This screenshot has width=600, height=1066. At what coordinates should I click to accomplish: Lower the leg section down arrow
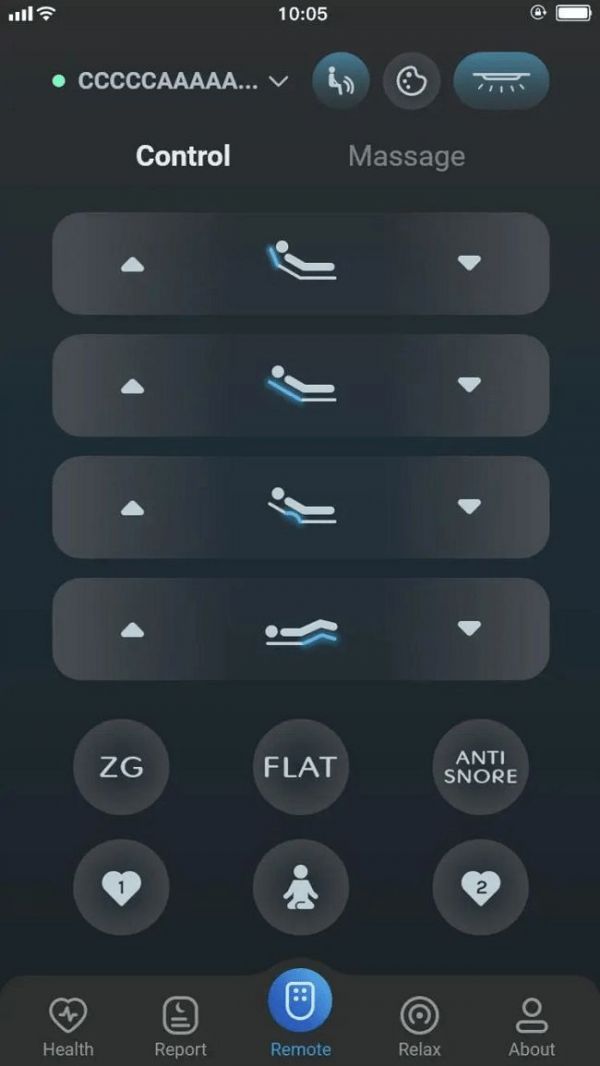point(469,629)
